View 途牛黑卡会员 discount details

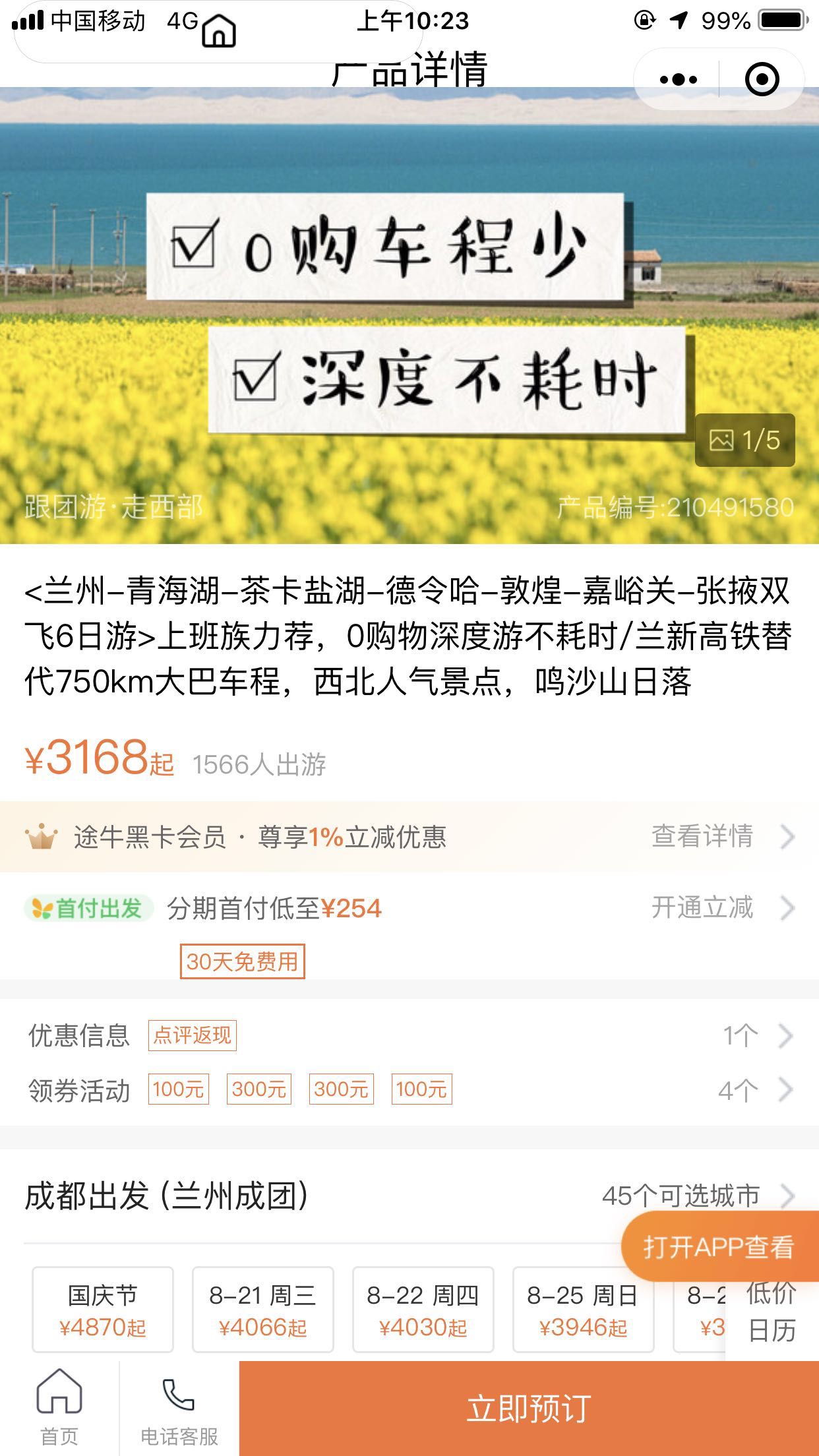point(721,837)
